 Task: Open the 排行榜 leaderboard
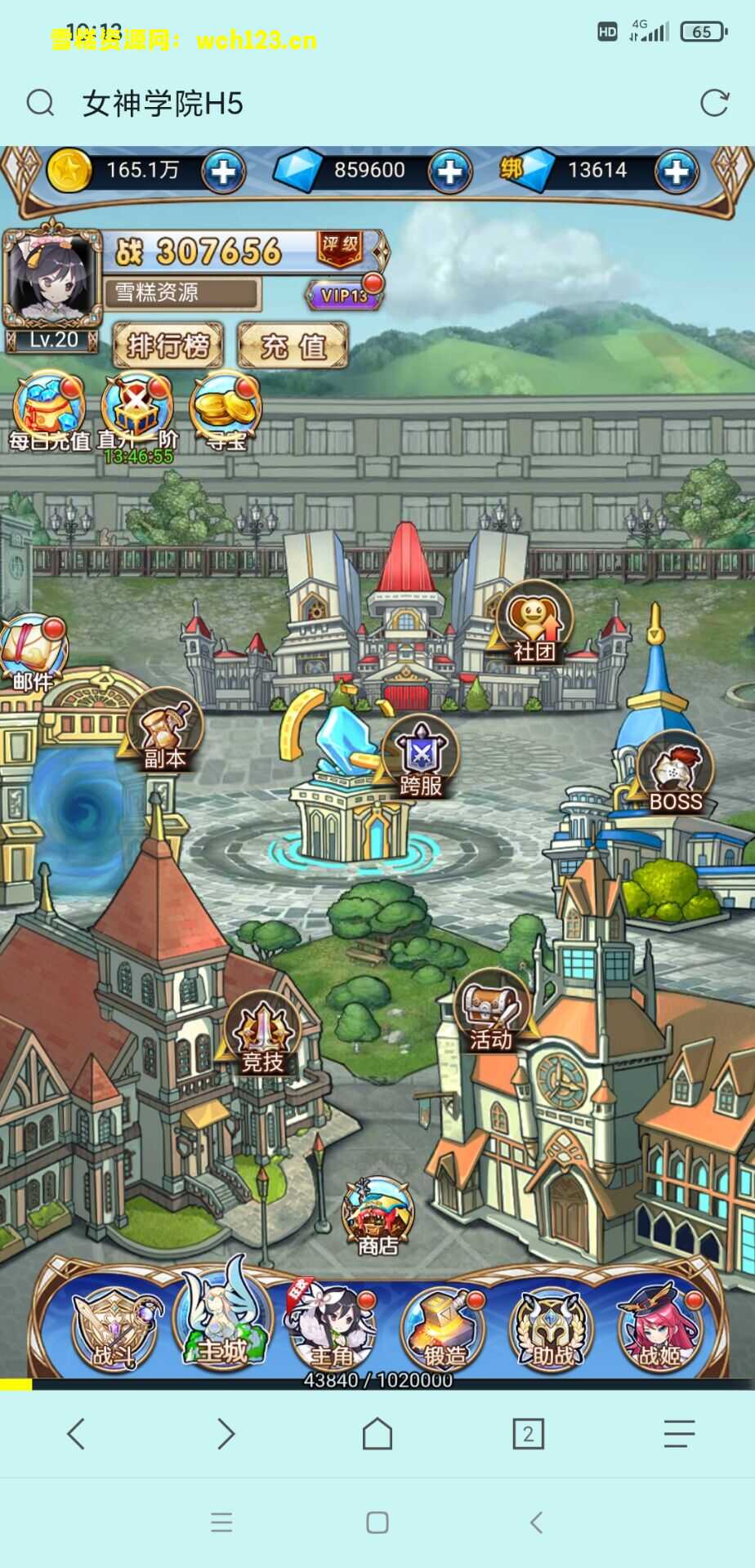[168, 345]
